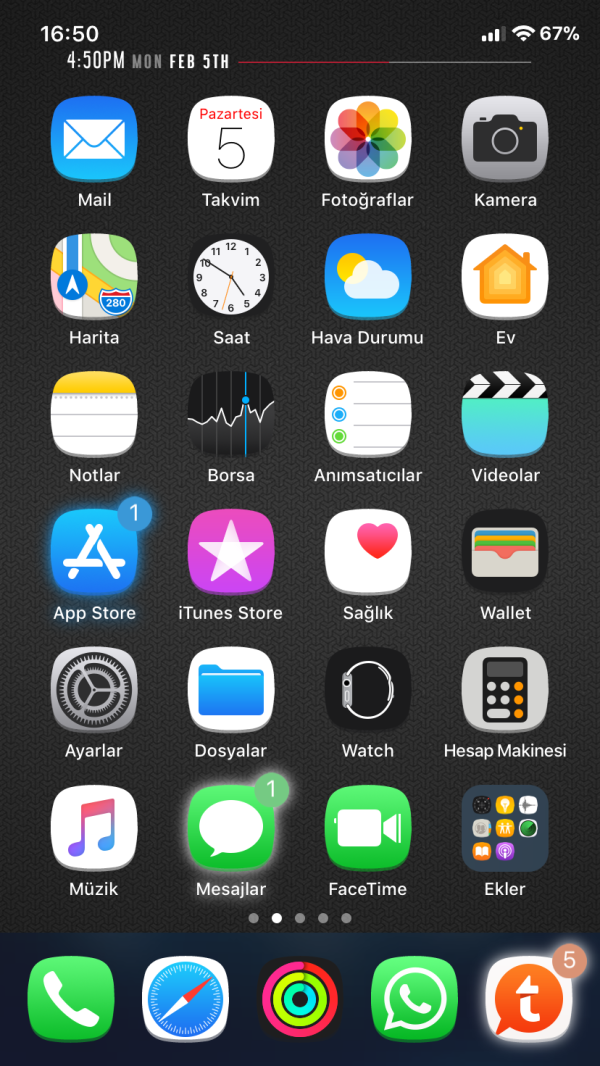Launch the Kamera app
This screenshot has height=1066, width=600.
[505, 139]
